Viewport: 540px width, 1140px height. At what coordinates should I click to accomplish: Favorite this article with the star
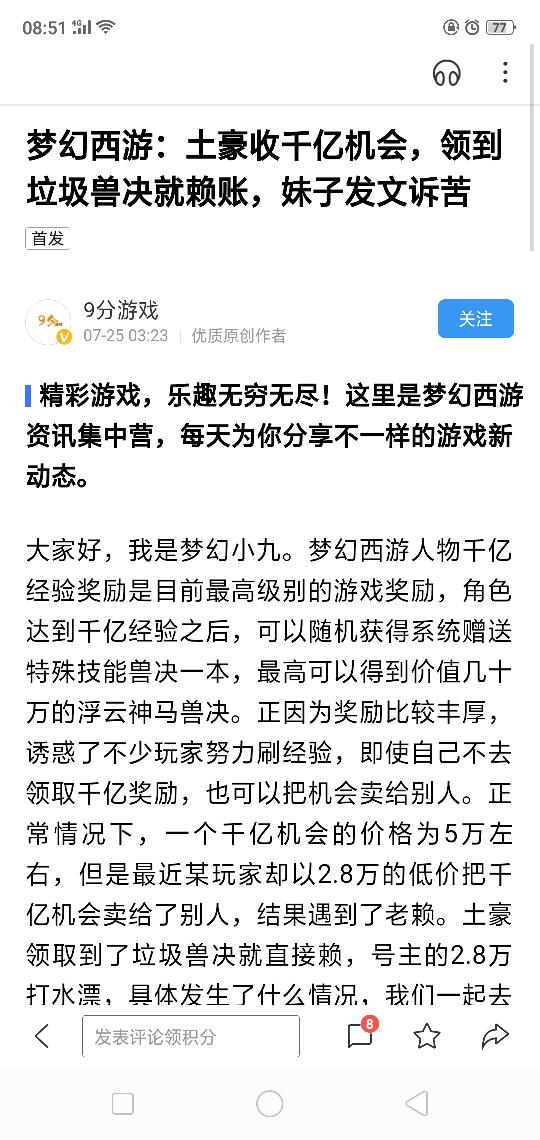(427, 1036)
